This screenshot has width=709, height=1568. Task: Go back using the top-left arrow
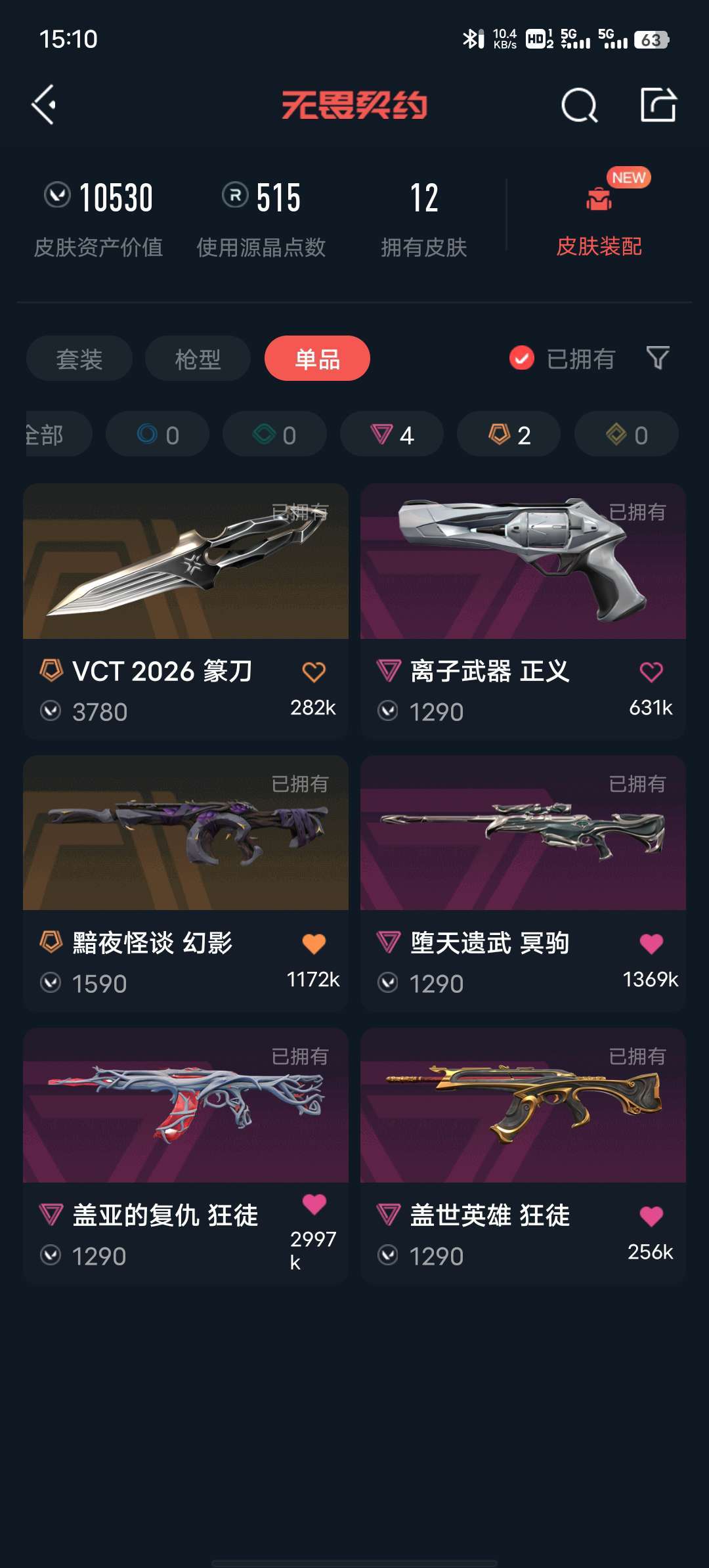point(44,105)
